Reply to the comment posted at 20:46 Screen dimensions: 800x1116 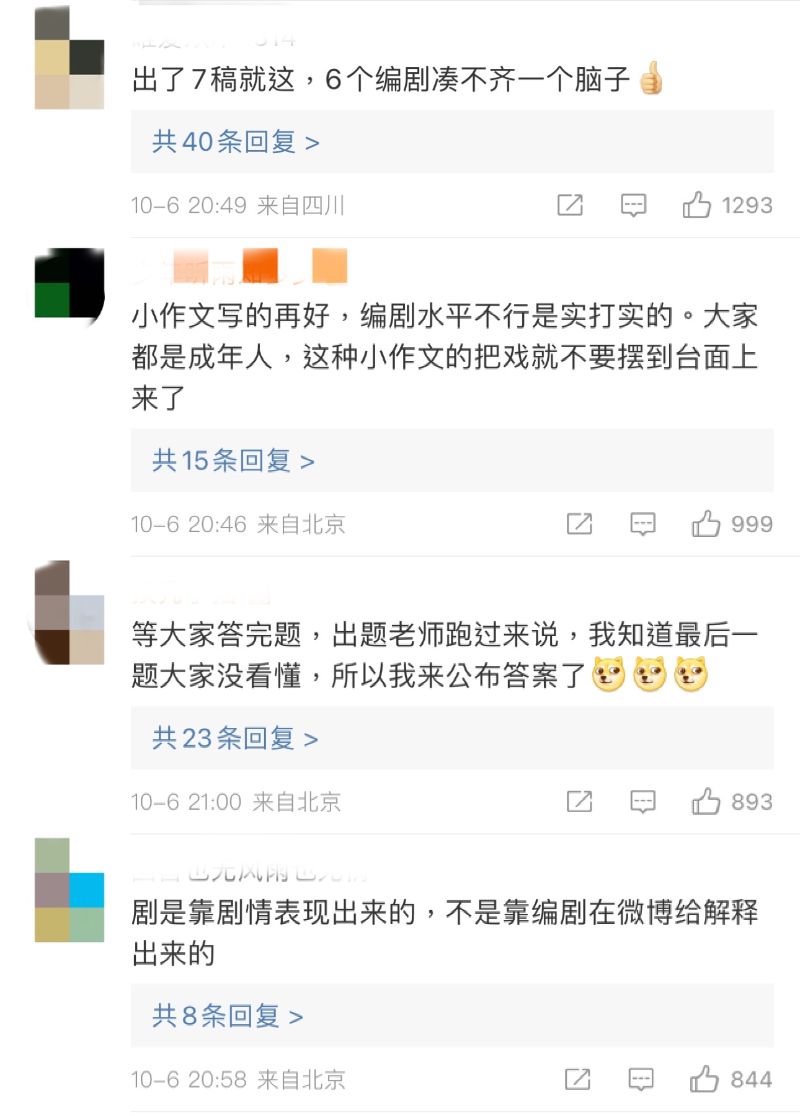pos(642,524)
